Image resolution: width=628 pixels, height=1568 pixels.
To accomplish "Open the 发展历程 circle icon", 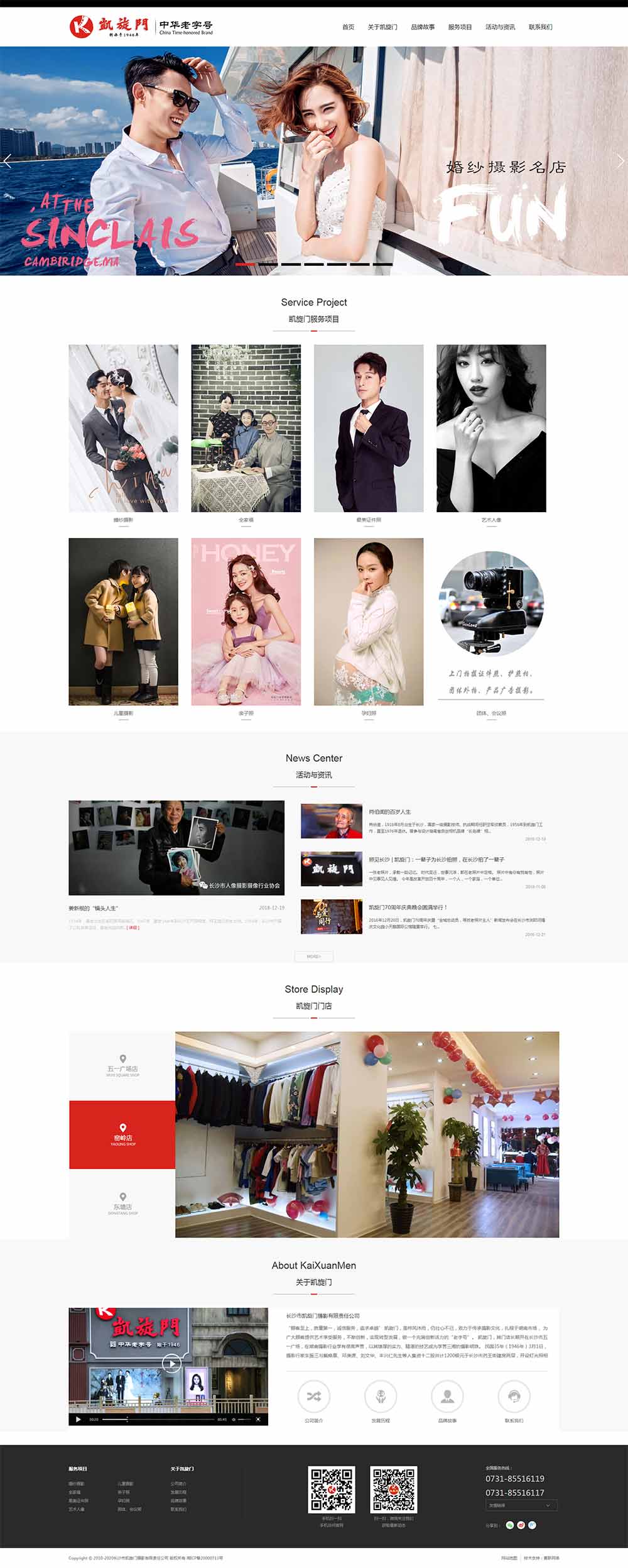I will [380, 1396].
